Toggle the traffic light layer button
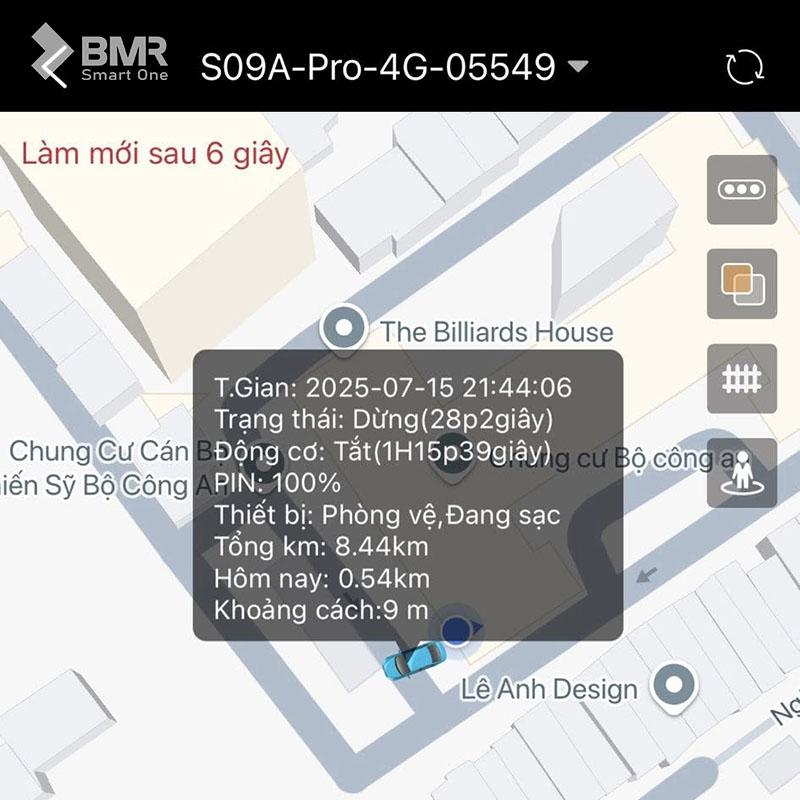Image resolution: width=800 pixels, height=800 pixels. [x=741, y=190]
